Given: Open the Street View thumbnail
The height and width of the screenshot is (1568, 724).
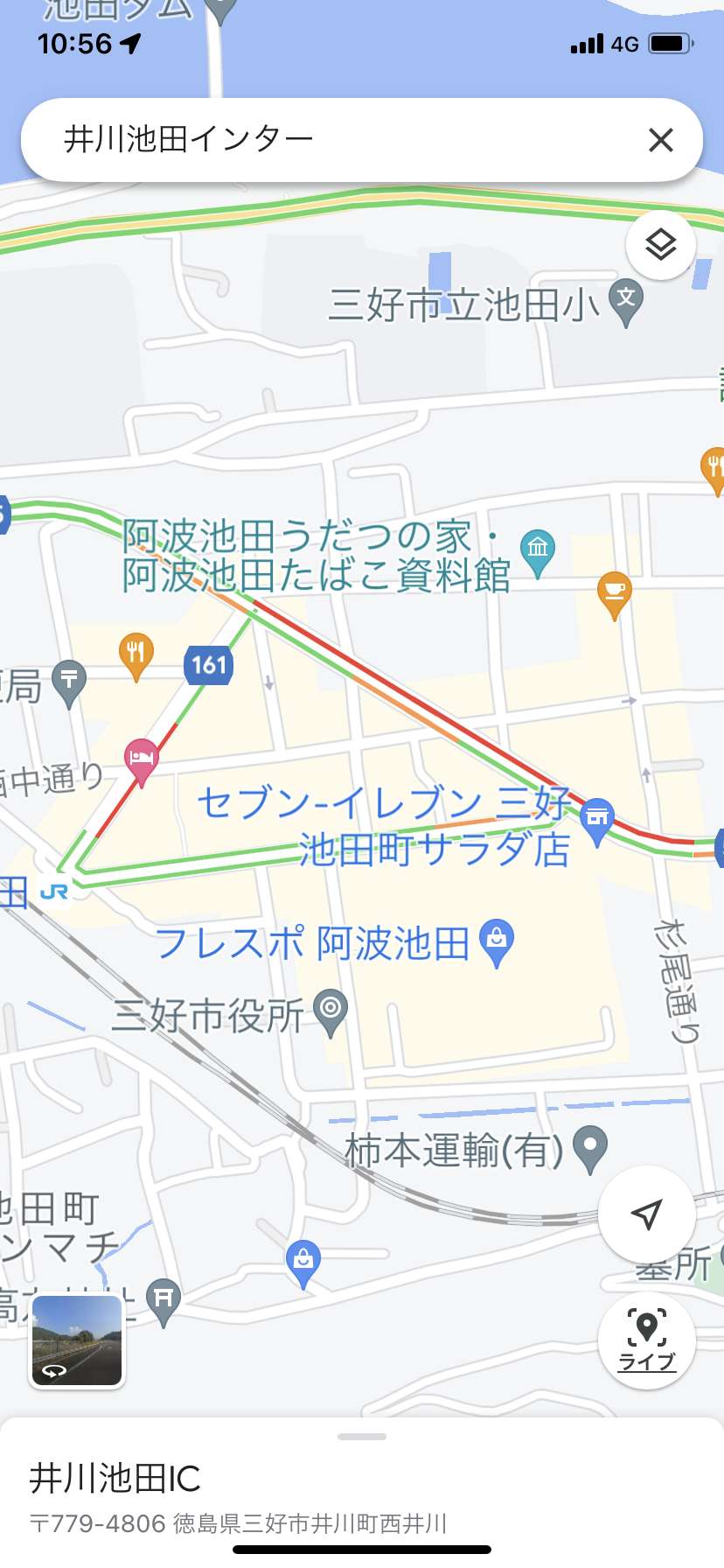Looking at the screenshot, I should coord(77,1341).
